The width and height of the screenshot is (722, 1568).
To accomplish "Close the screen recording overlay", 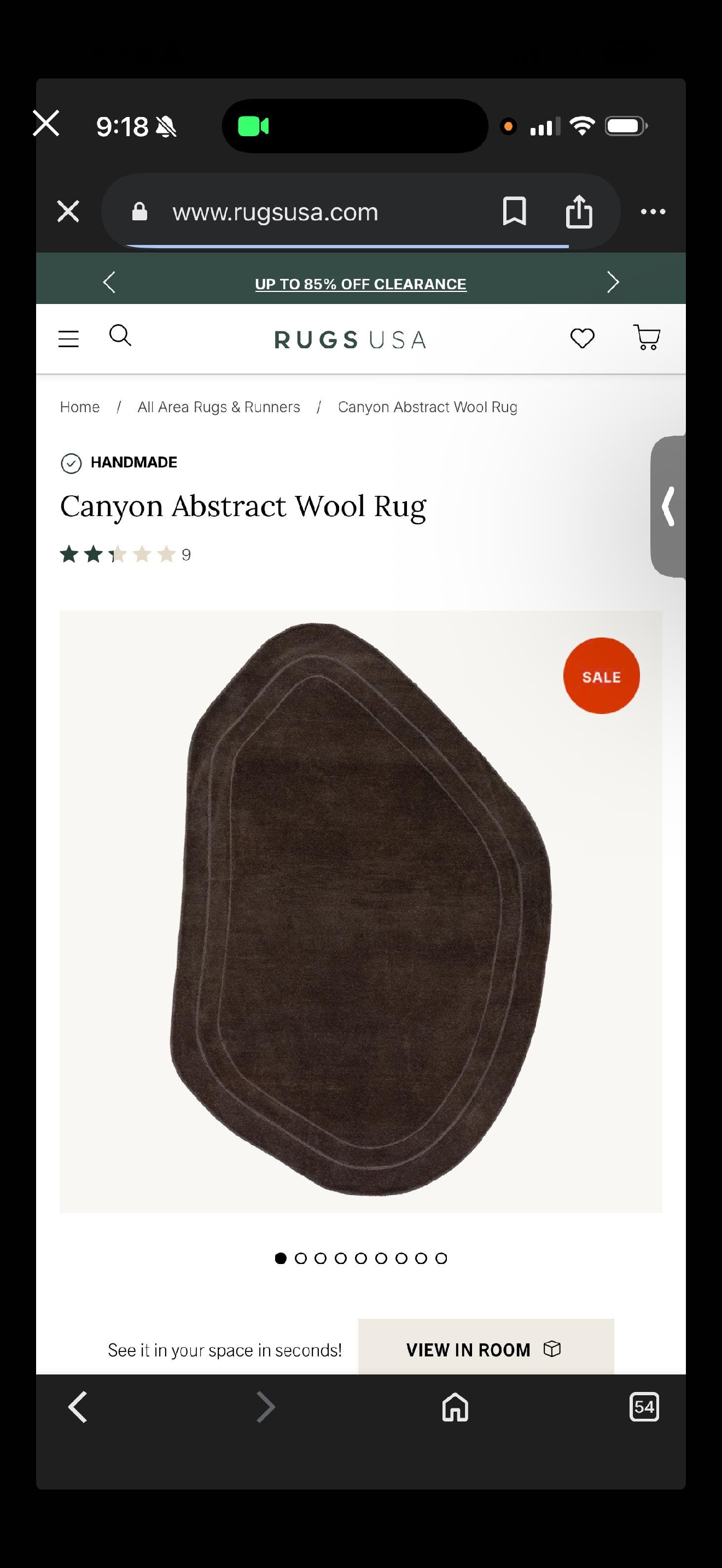I will 45,124.
